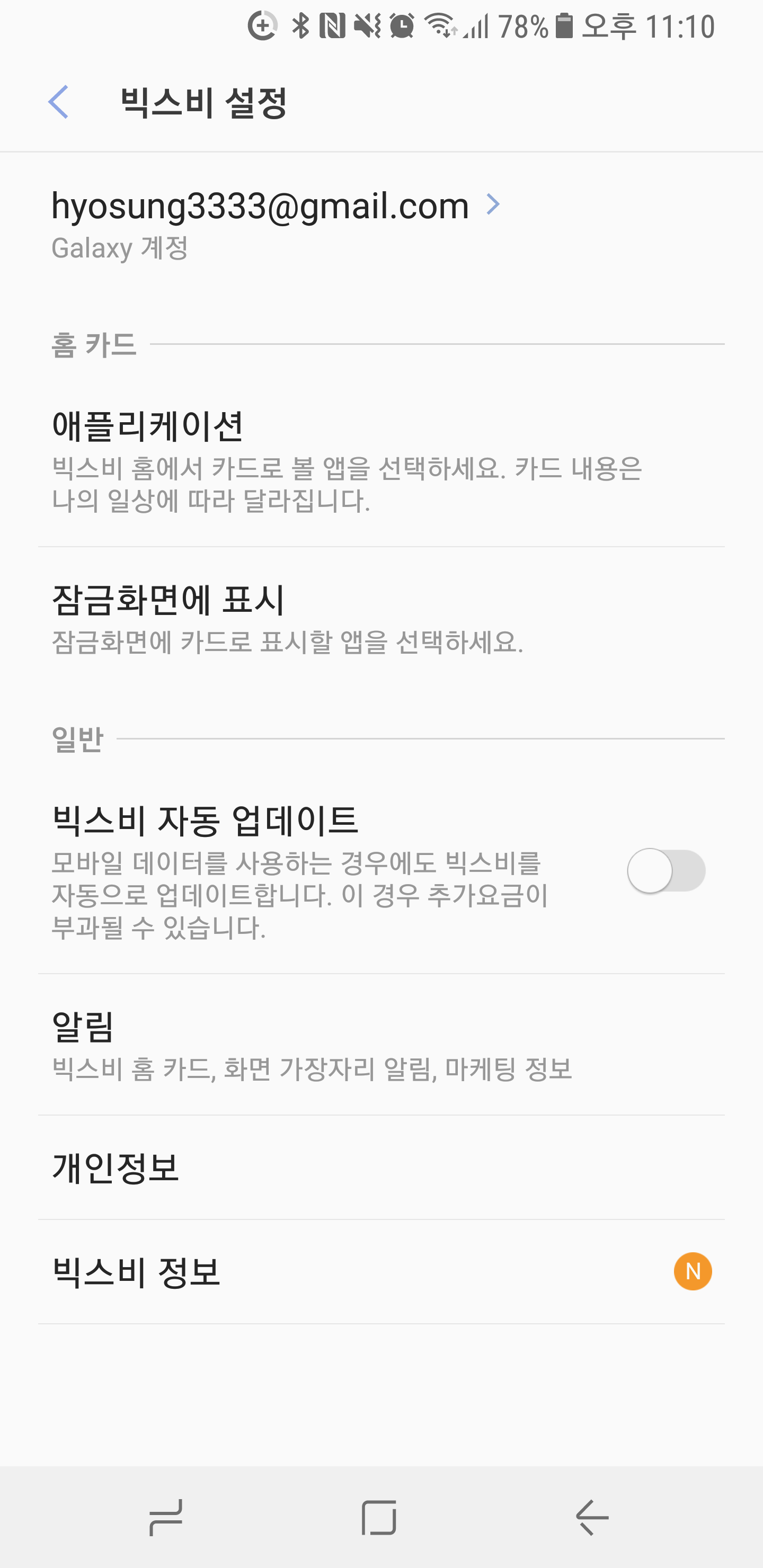Open recent apps from navigation bar
Viewport: 763px width, 1568px height.
166,1517
